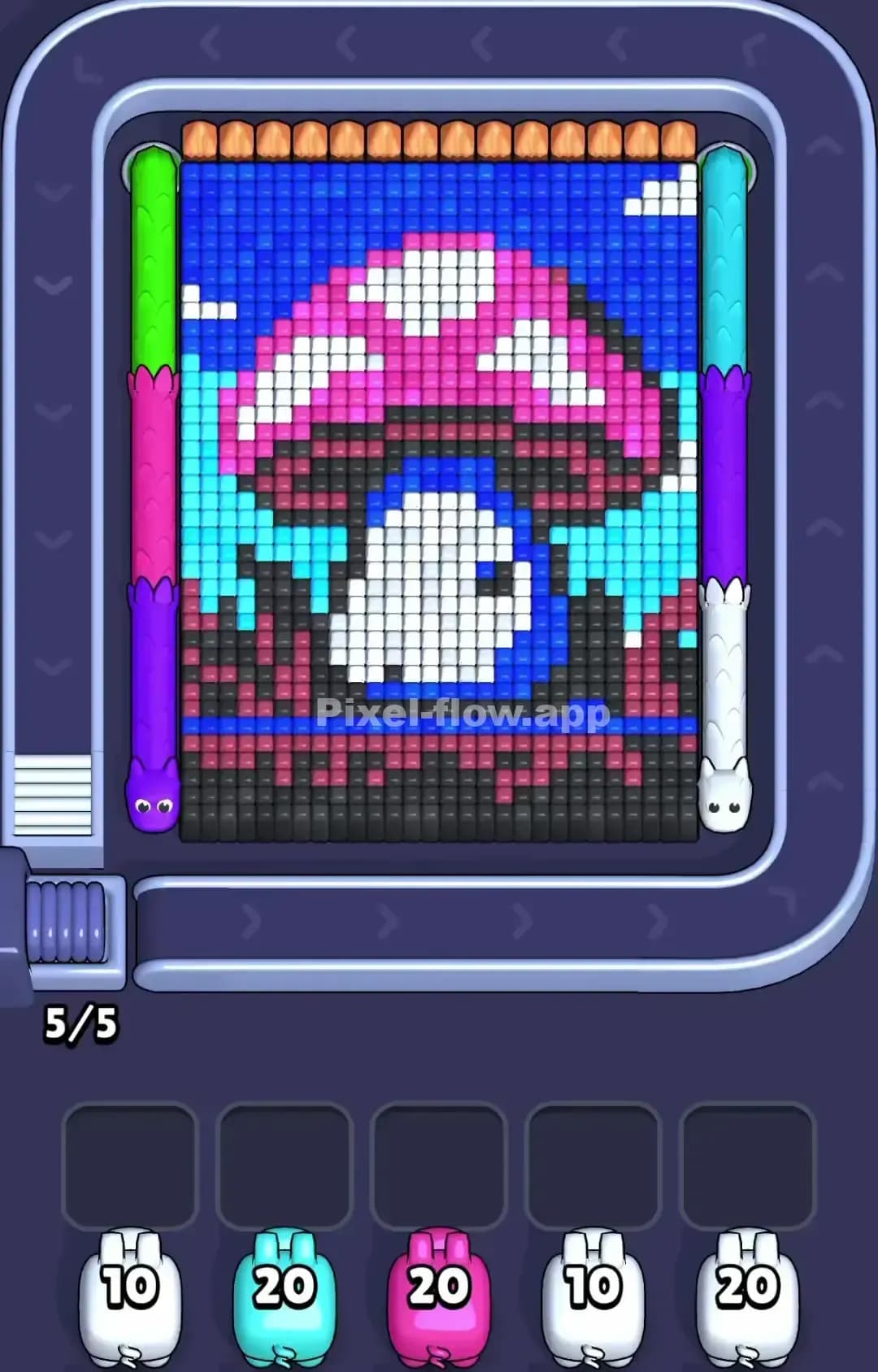
Task: Click the purple snake's head at bottom left
Action: (x=154, y=801)
